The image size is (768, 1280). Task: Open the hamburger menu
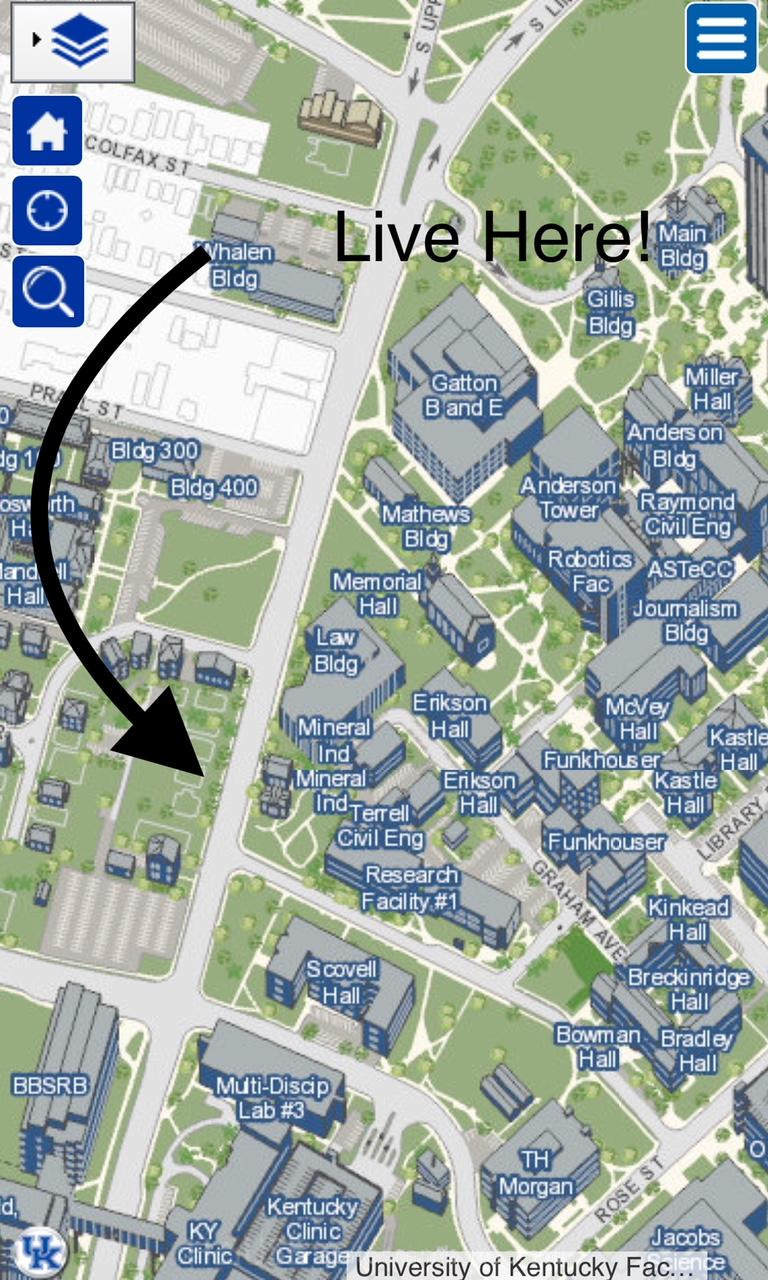721,38
